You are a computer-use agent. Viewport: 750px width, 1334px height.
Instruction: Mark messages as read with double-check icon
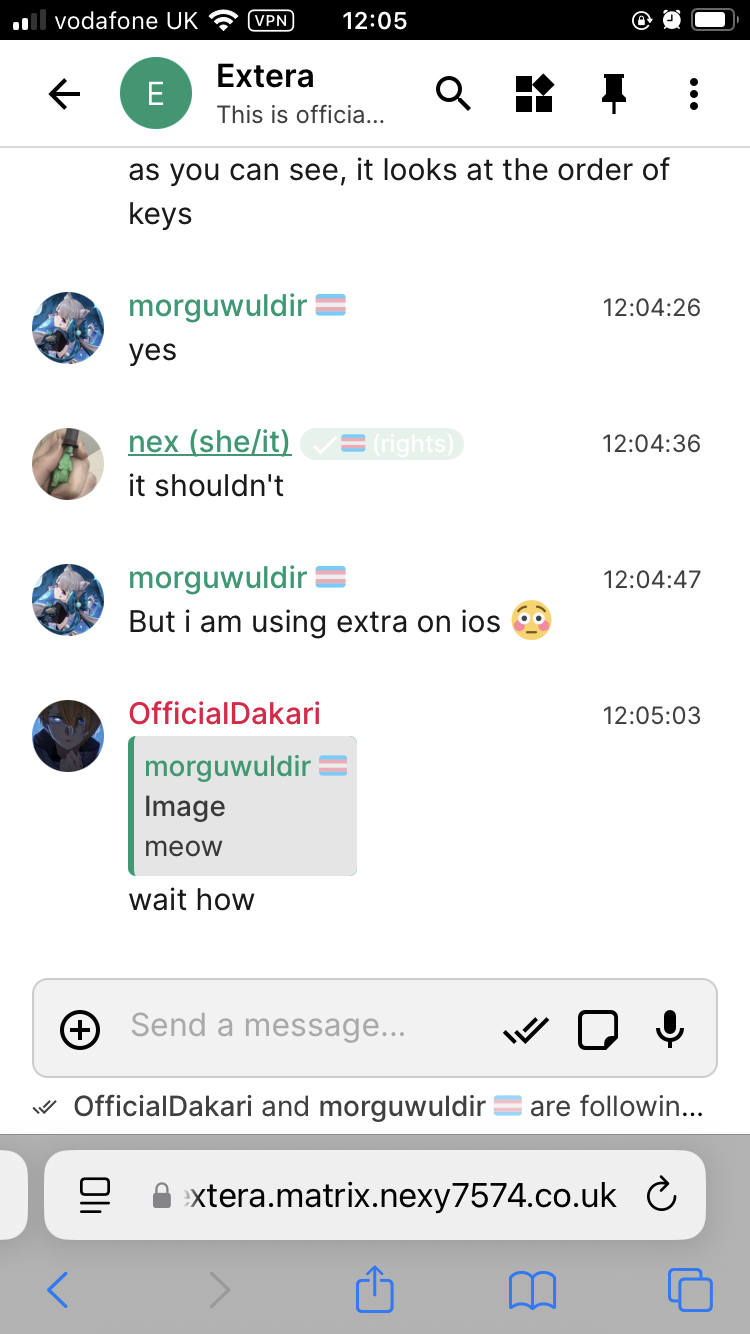coord(526,1029)
